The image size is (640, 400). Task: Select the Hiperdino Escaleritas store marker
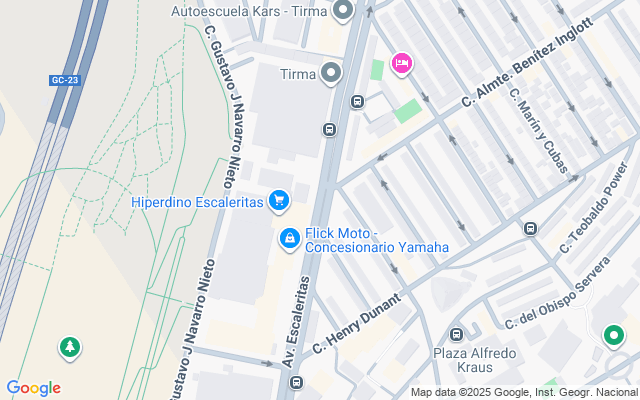click(x=279, y=202)
